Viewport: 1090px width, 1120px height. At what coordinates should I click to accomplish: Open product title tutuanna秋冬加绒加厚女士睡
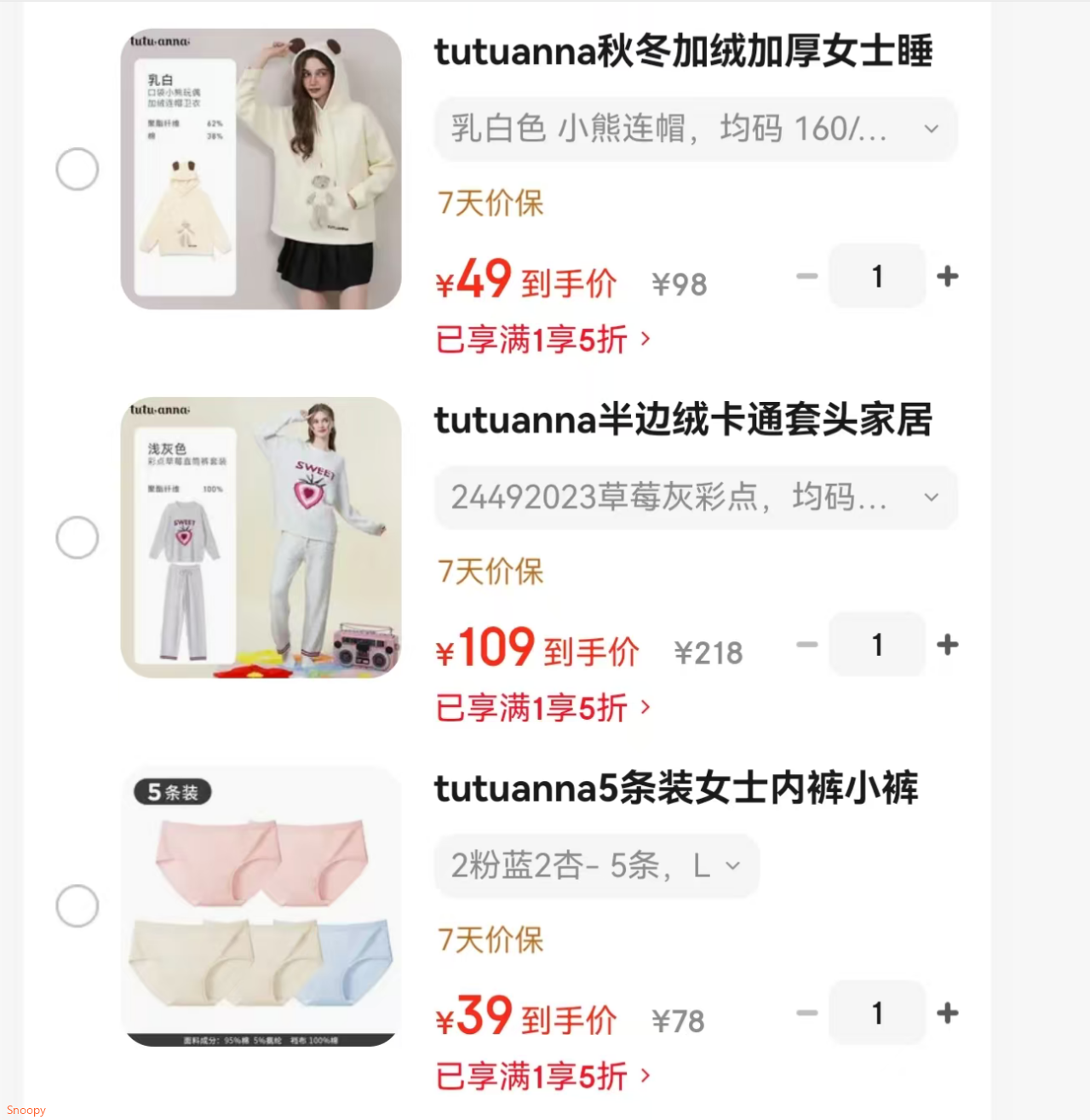tap(683, 51)
